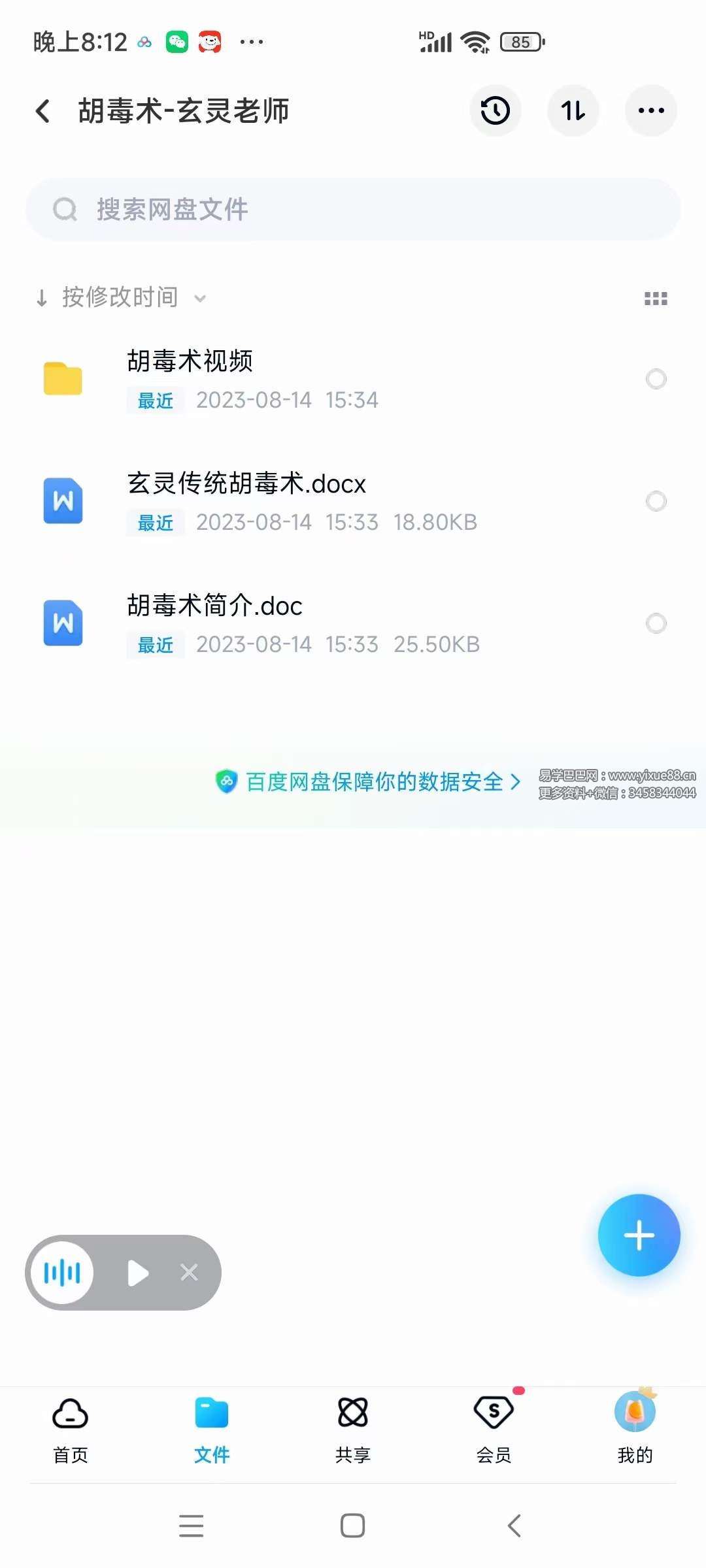Open the floating blue plus upload button
This screenshot has height=1568, width=706.
(639, 1235)
